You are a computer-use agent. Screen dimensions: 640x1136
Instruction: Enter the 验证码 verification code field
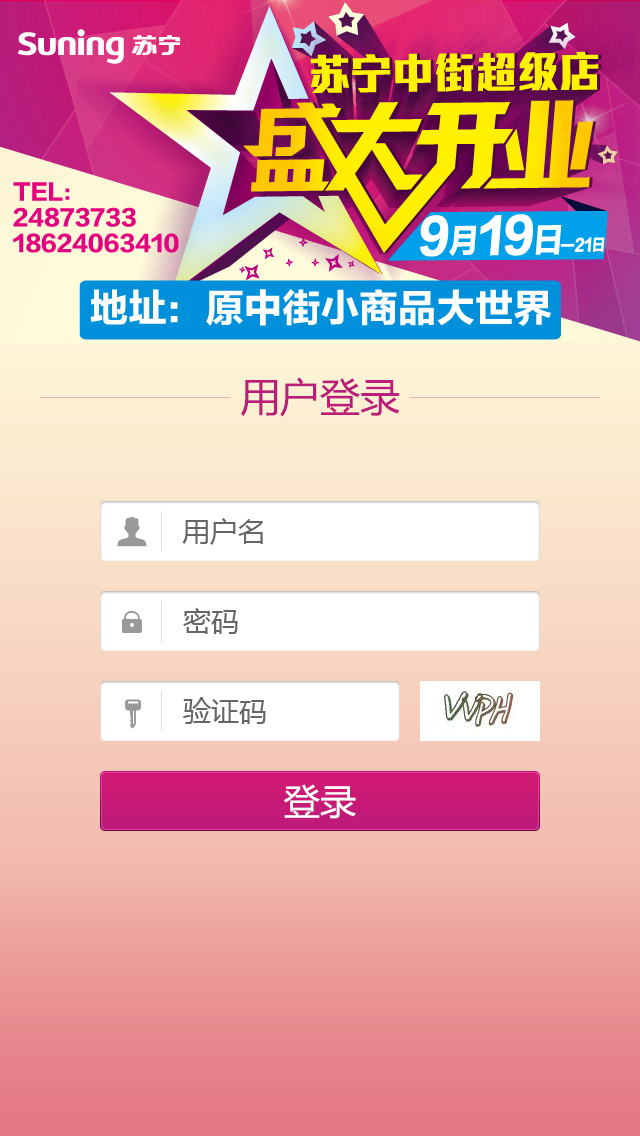click(x=278, y=712)
